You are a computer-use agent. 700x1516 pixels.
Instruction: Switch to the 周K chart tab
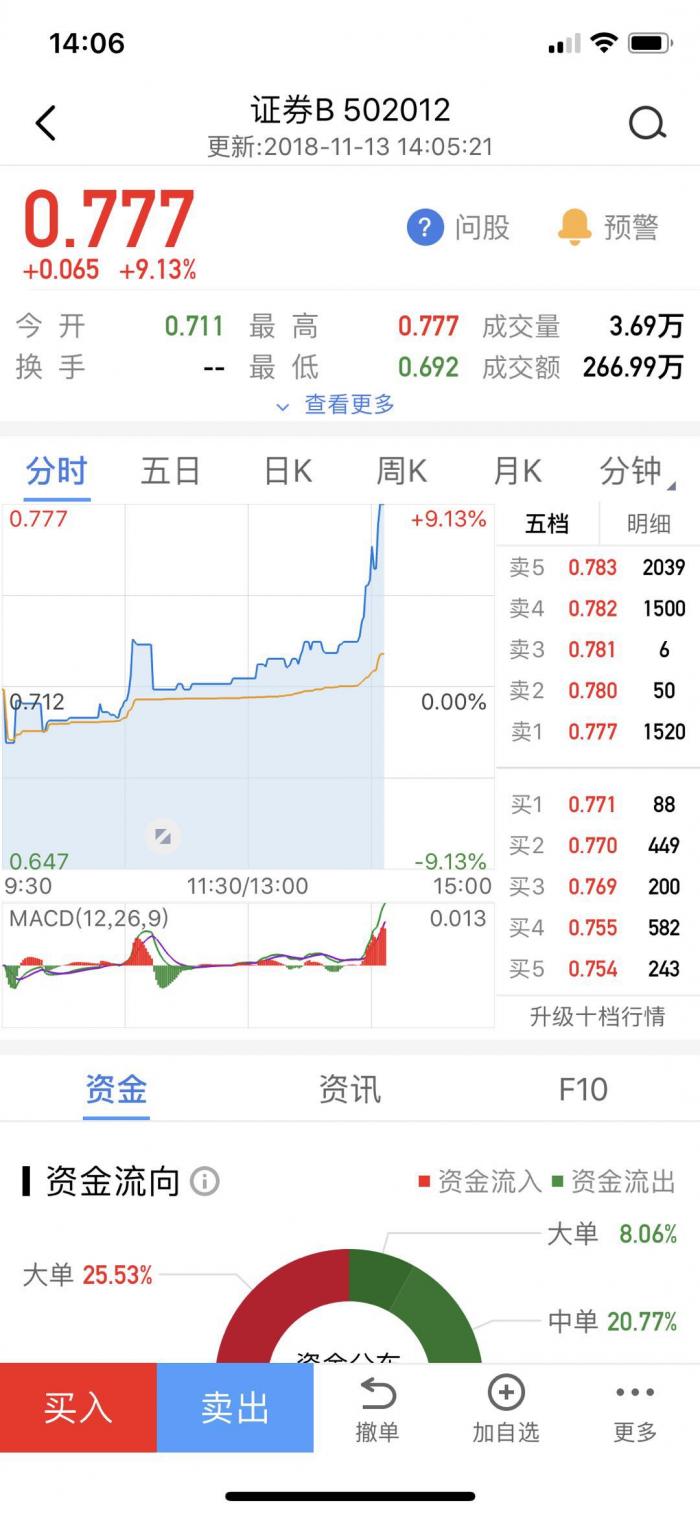[x=401, y=471]
